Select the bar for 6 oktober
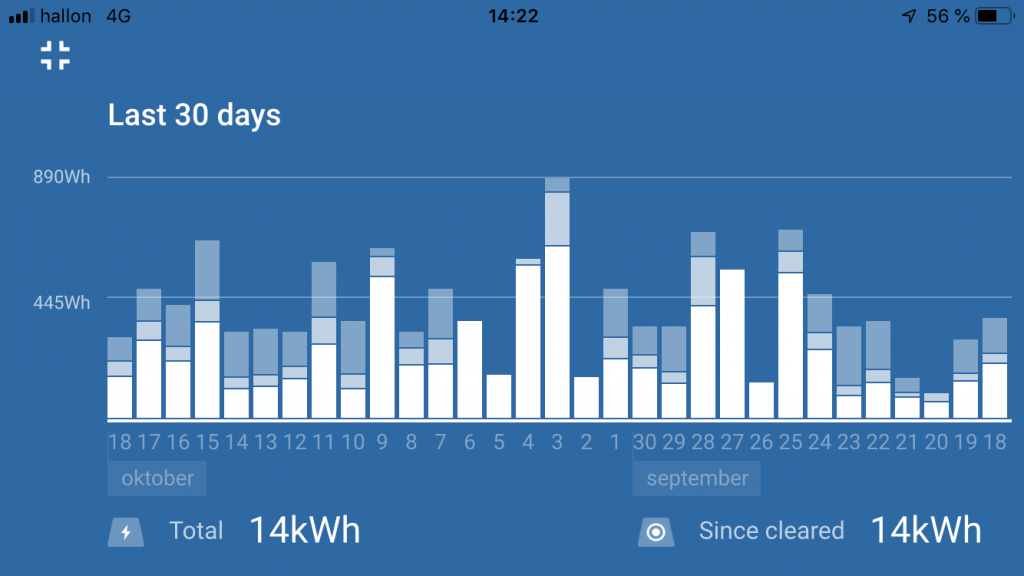 tap(470, 368)
